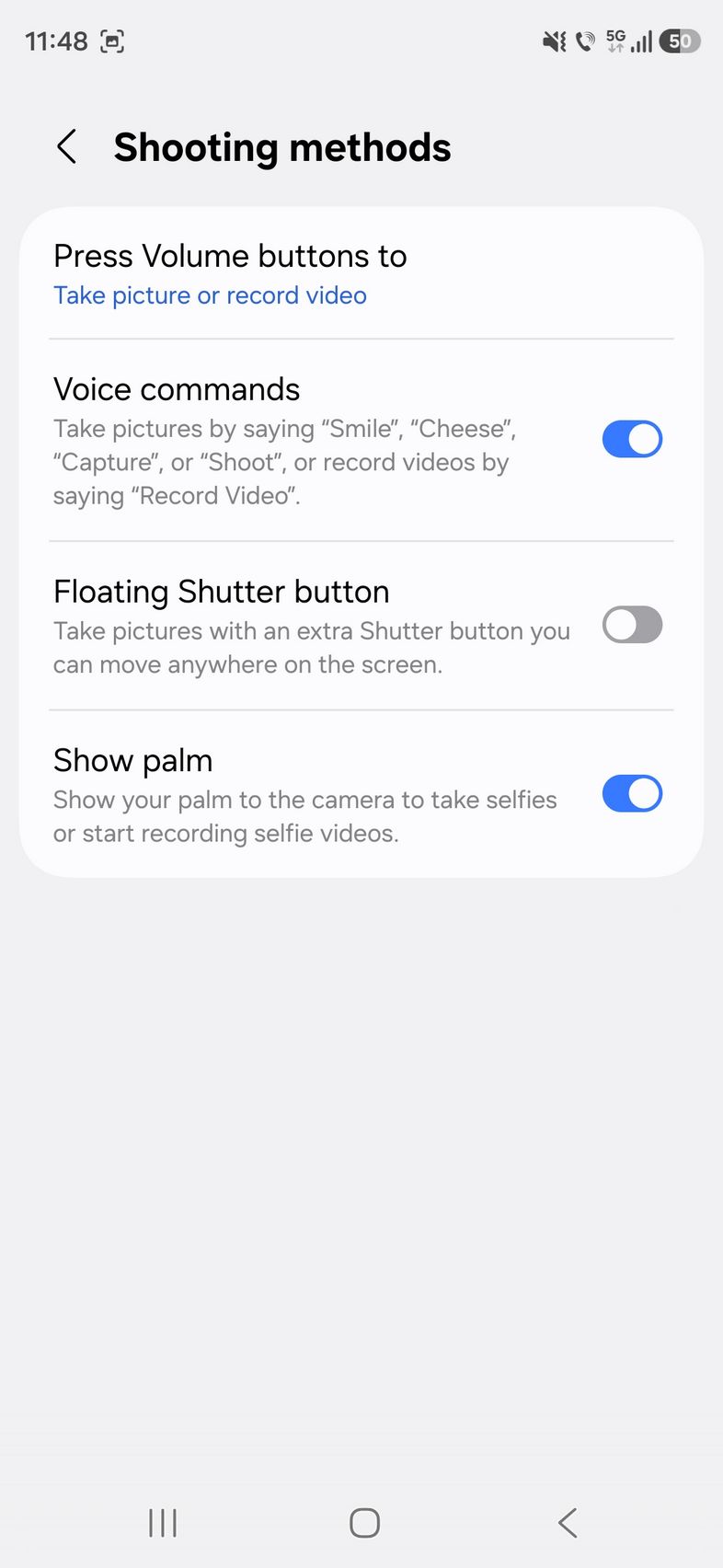Open Press Volume buttons to setting
The width and height of the screenshot is (723, 1568).
(230, 274)
